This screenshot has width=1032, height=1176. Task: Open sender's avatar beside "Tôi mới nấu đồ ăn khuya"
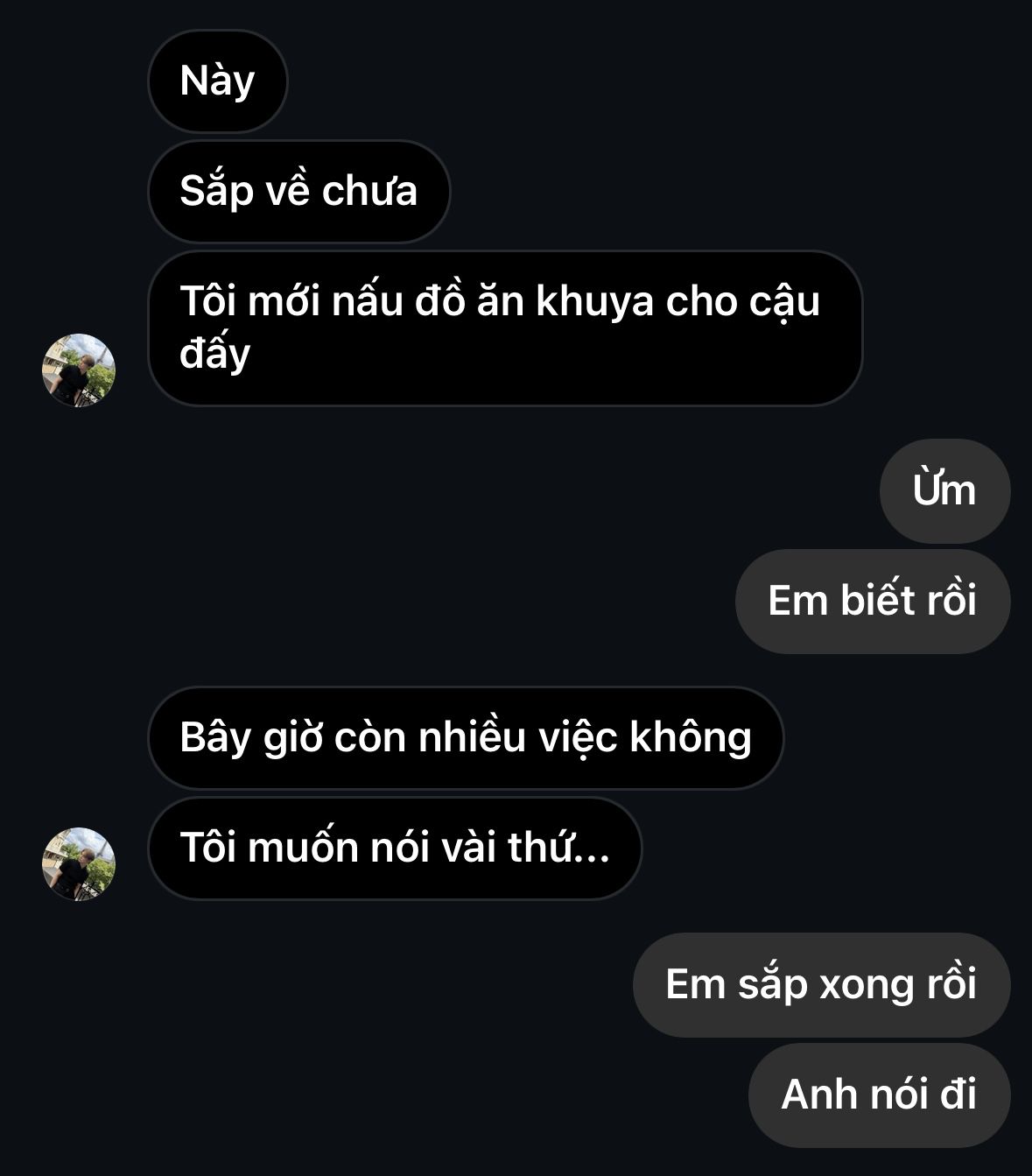point(79,370)
